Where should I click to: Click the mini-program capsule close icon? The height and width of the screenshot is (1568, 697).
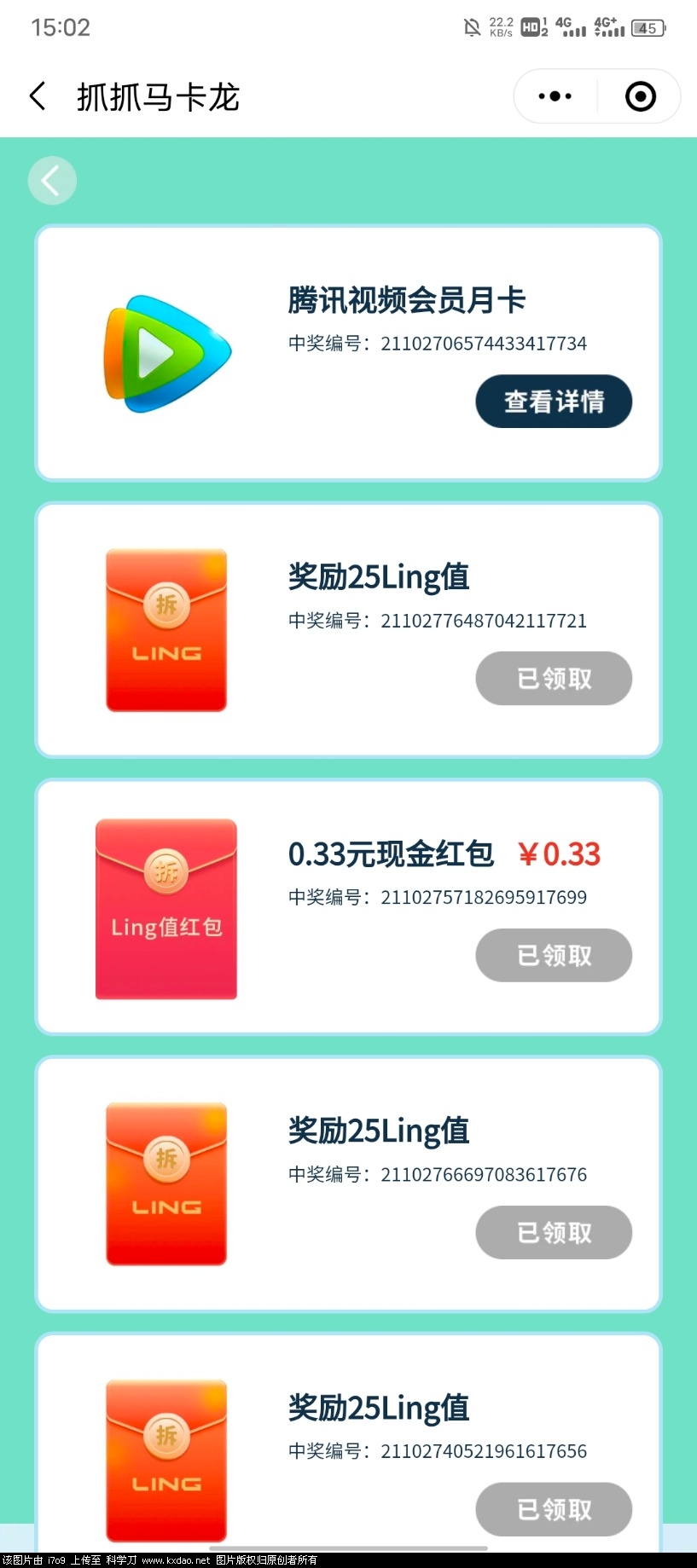[640, 96]
